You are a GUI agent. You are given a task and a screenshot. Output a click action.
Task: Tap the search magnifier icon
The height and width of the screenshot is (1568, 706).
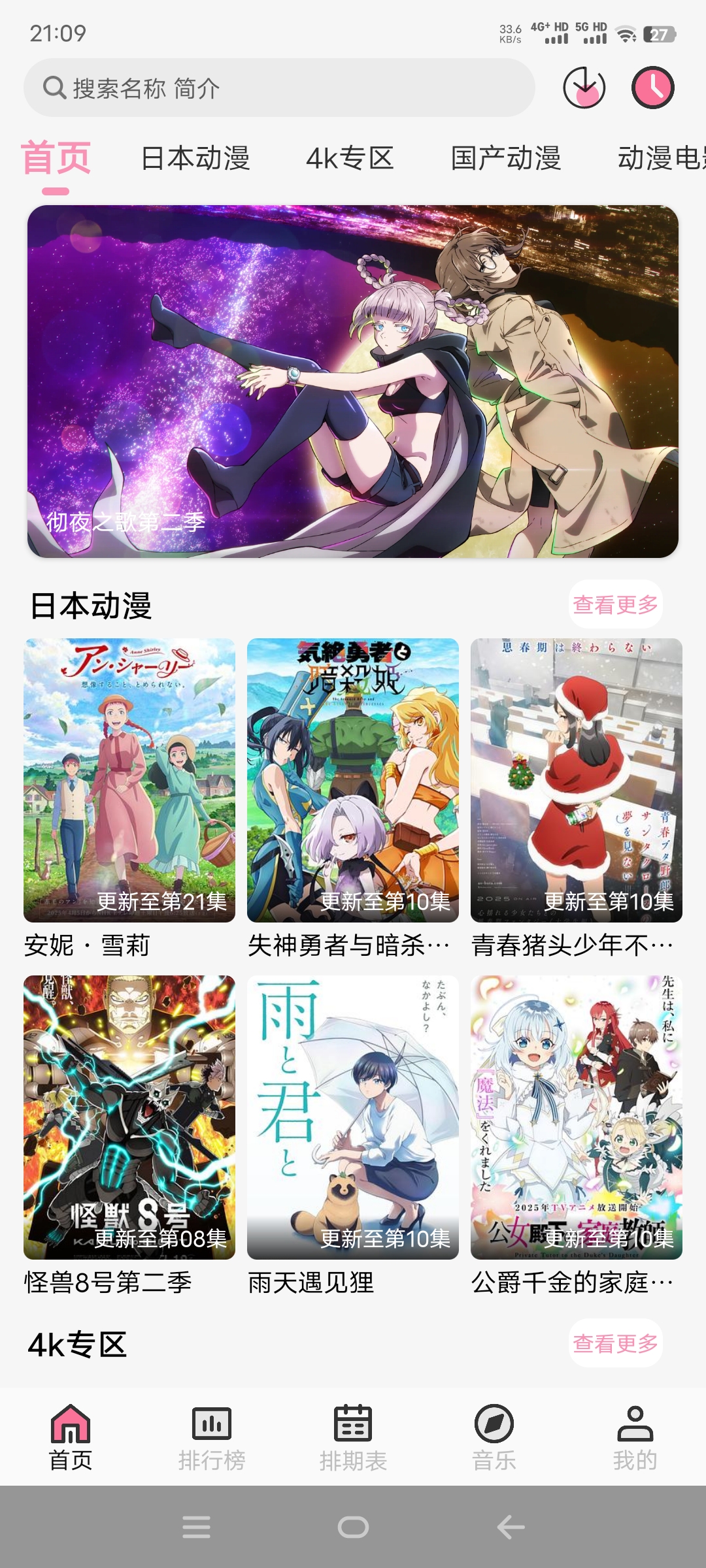point(54,87)
